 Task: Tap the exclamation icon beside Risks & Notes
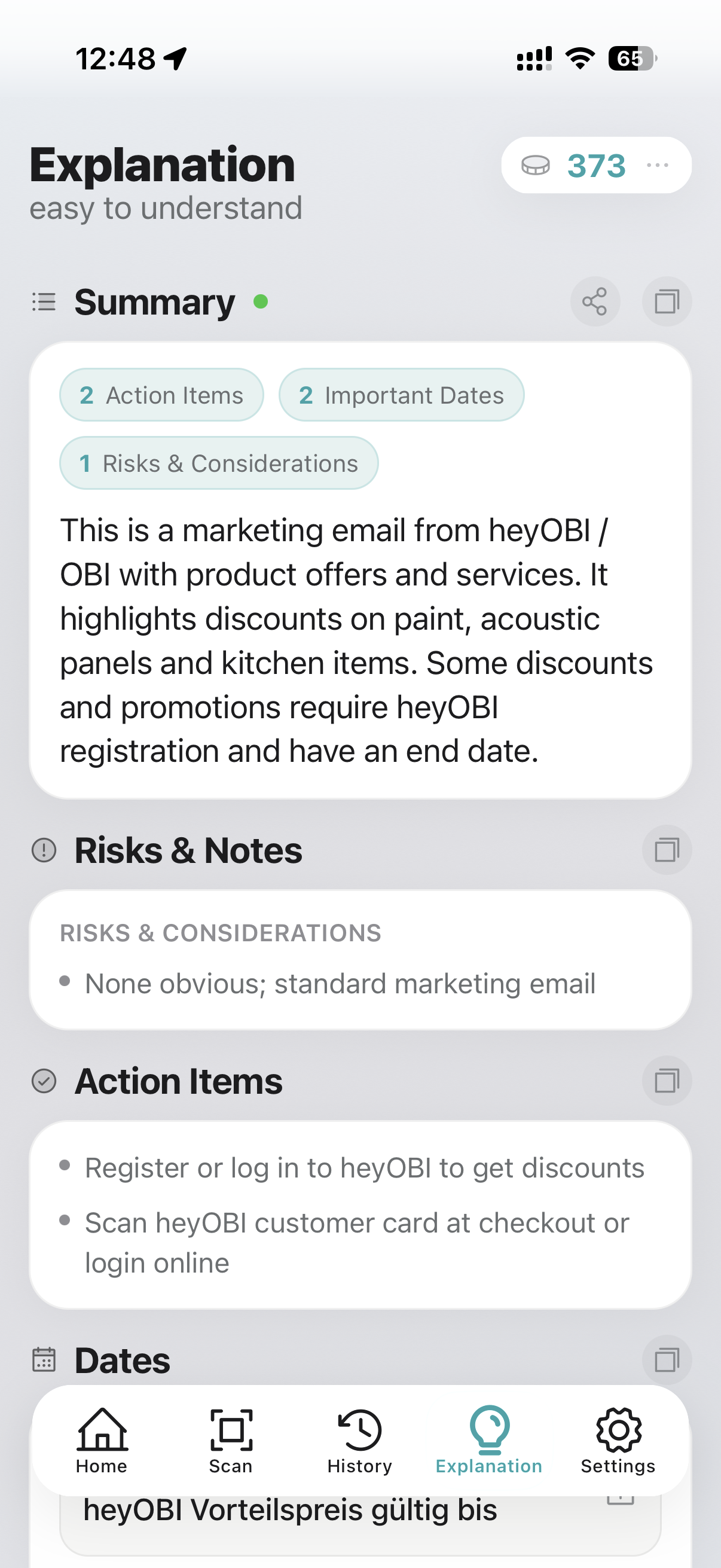coord(44,850)
